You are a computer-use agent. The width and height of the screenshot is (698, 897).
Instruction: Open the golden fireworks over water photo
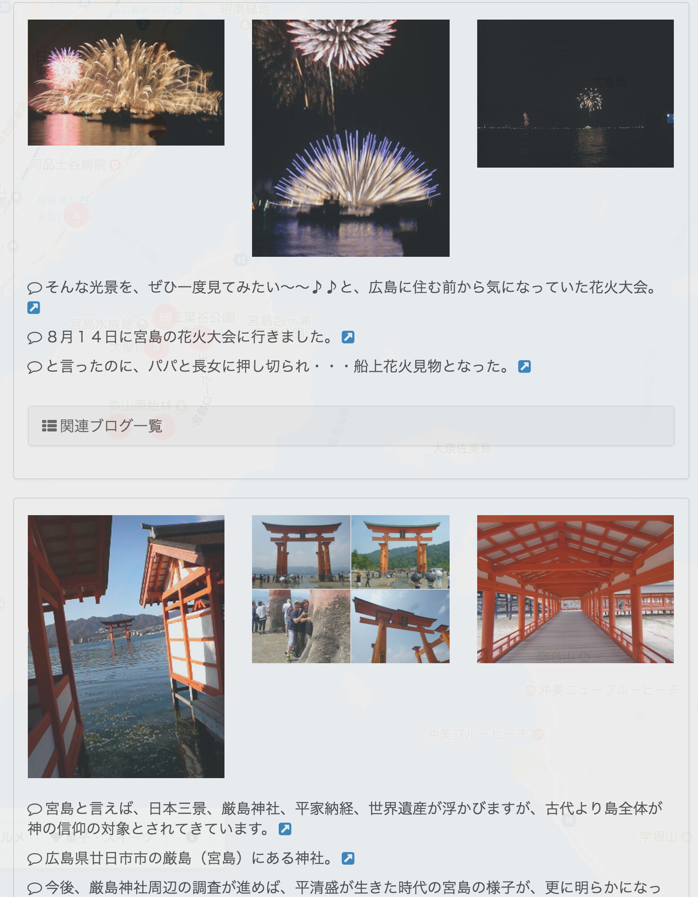pyautogui.click(x=126, y=83)
